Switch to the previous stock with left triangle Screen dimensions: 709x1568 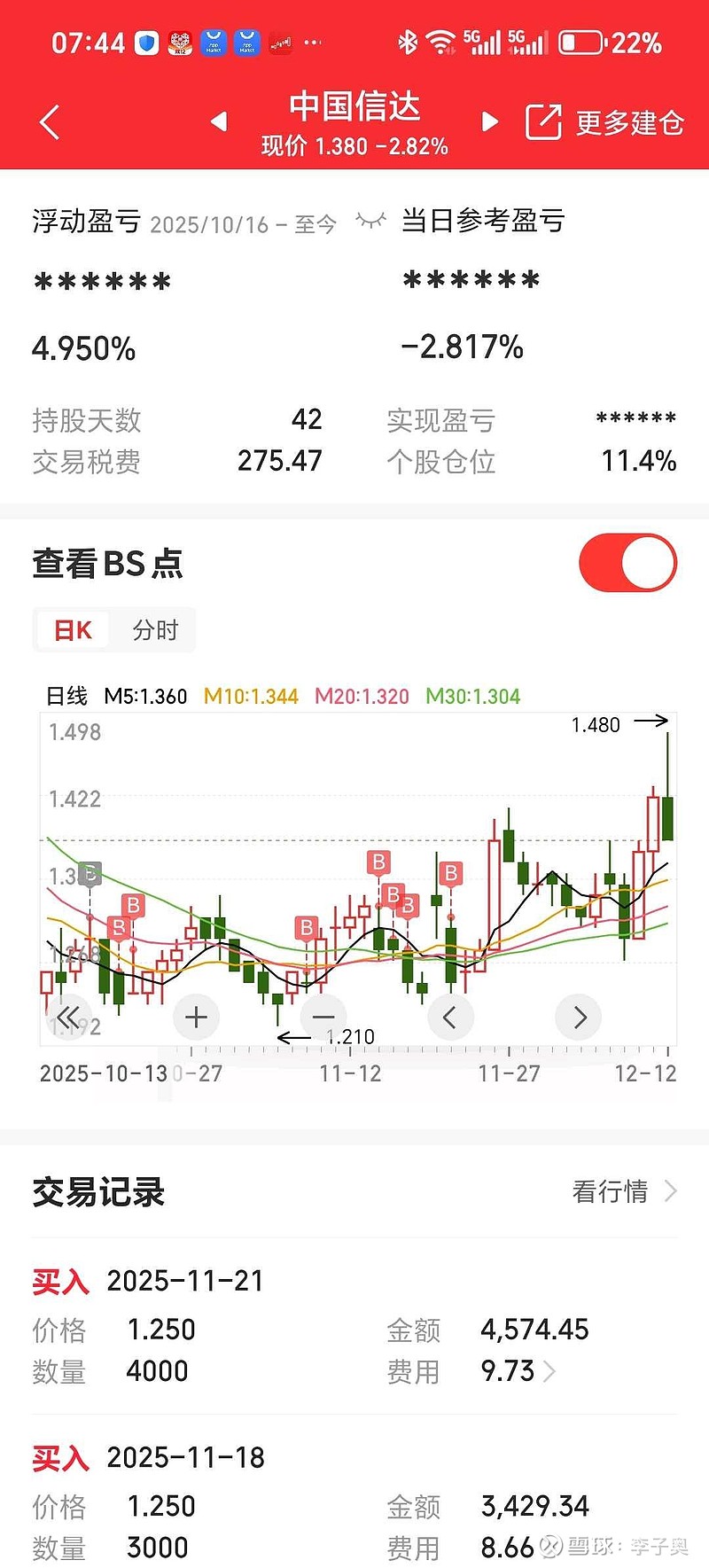(x=219, y=121)
